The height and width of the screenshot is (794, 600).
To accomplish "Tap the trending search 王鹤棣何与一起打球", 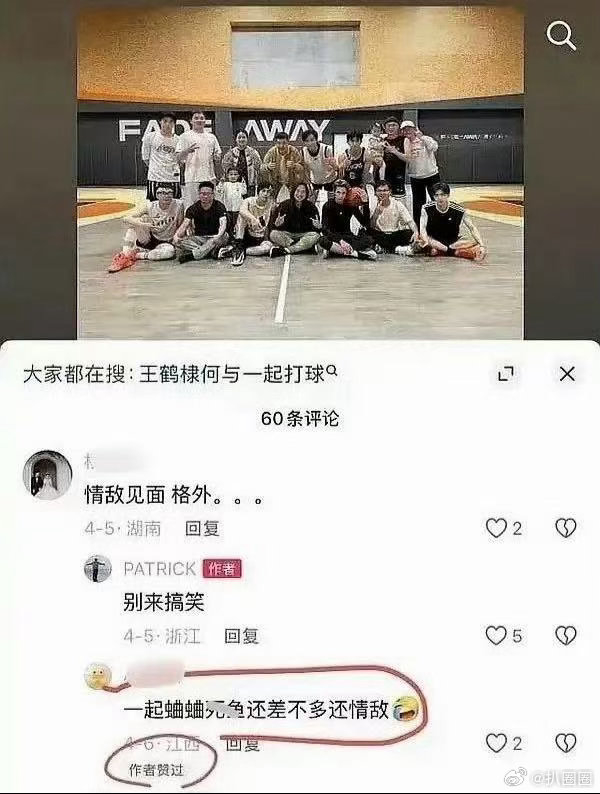I will 237,375.
